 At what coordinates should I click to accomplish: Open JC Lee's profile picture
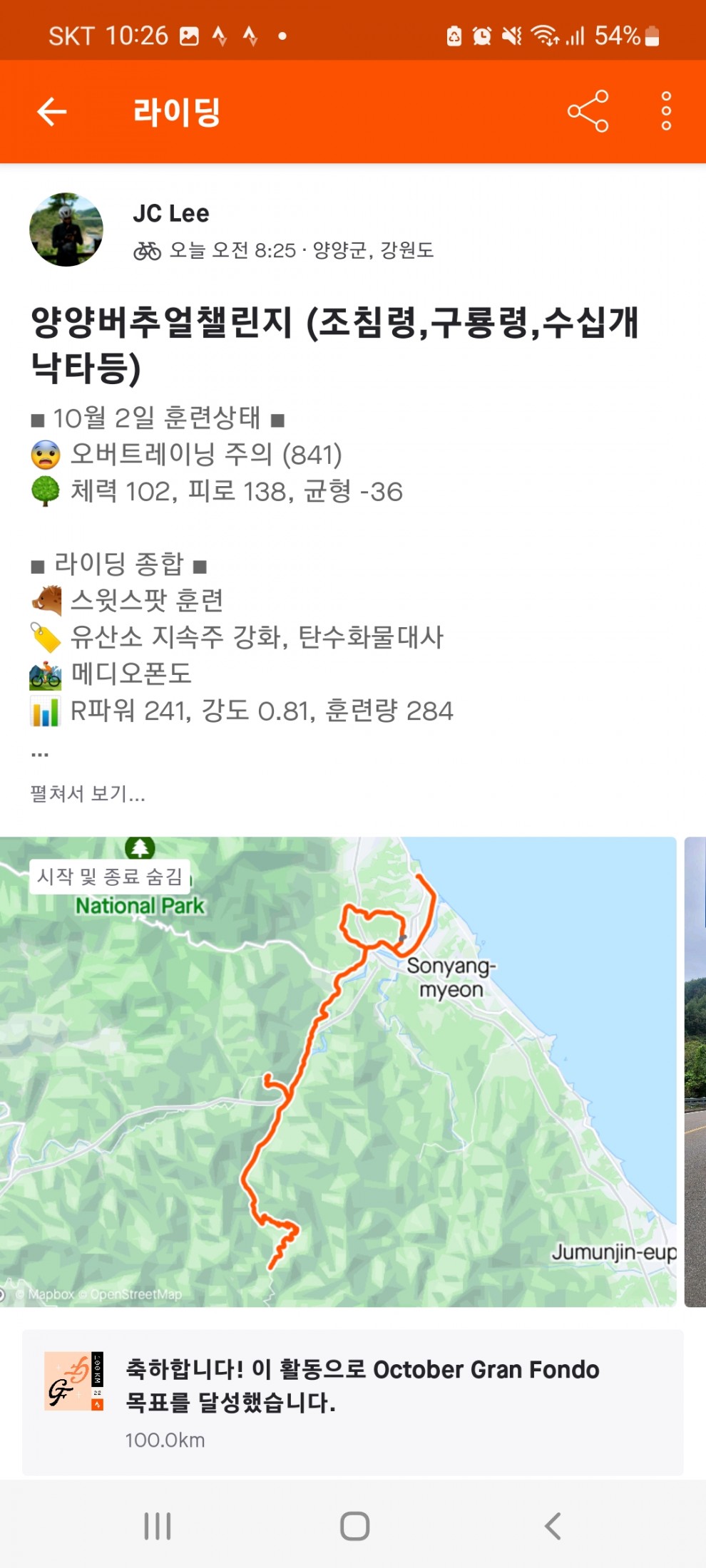(x=66, y=229)
